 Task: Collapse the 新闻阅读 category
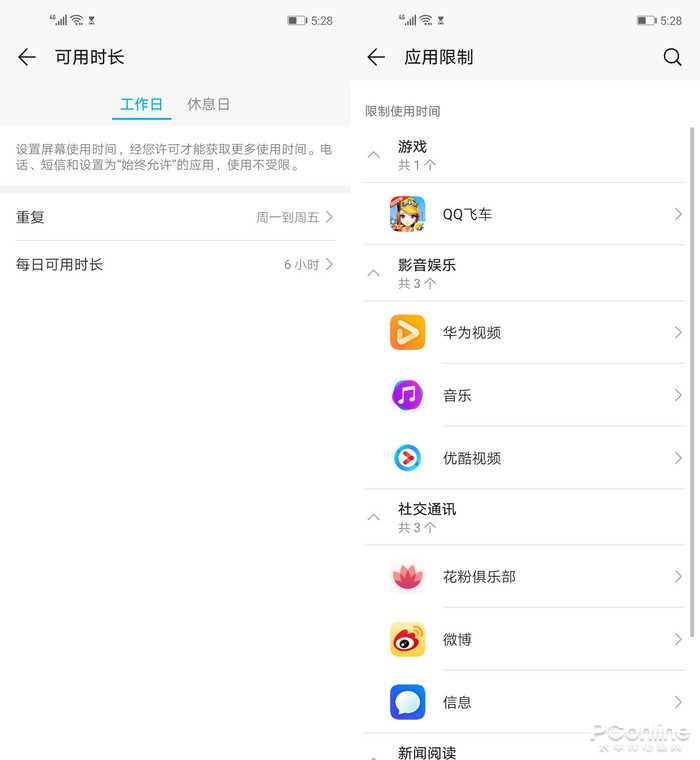(374, 754)
